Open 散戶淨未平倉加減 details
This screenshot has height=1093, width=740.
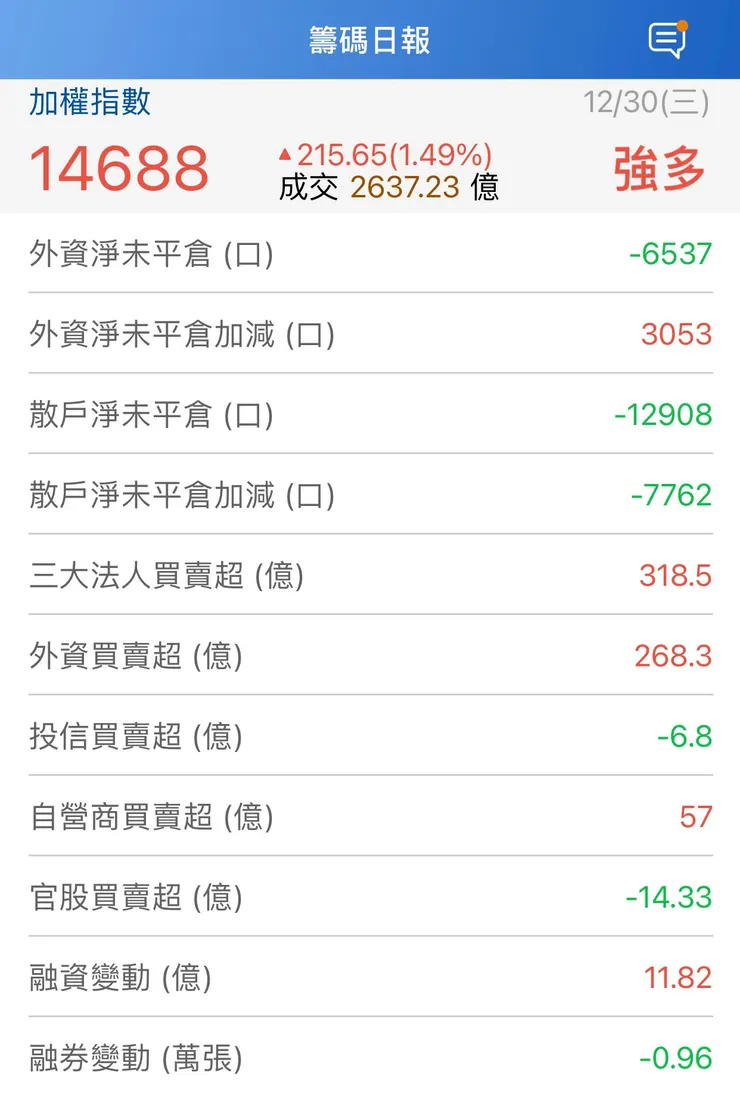(x=370, y=495)
